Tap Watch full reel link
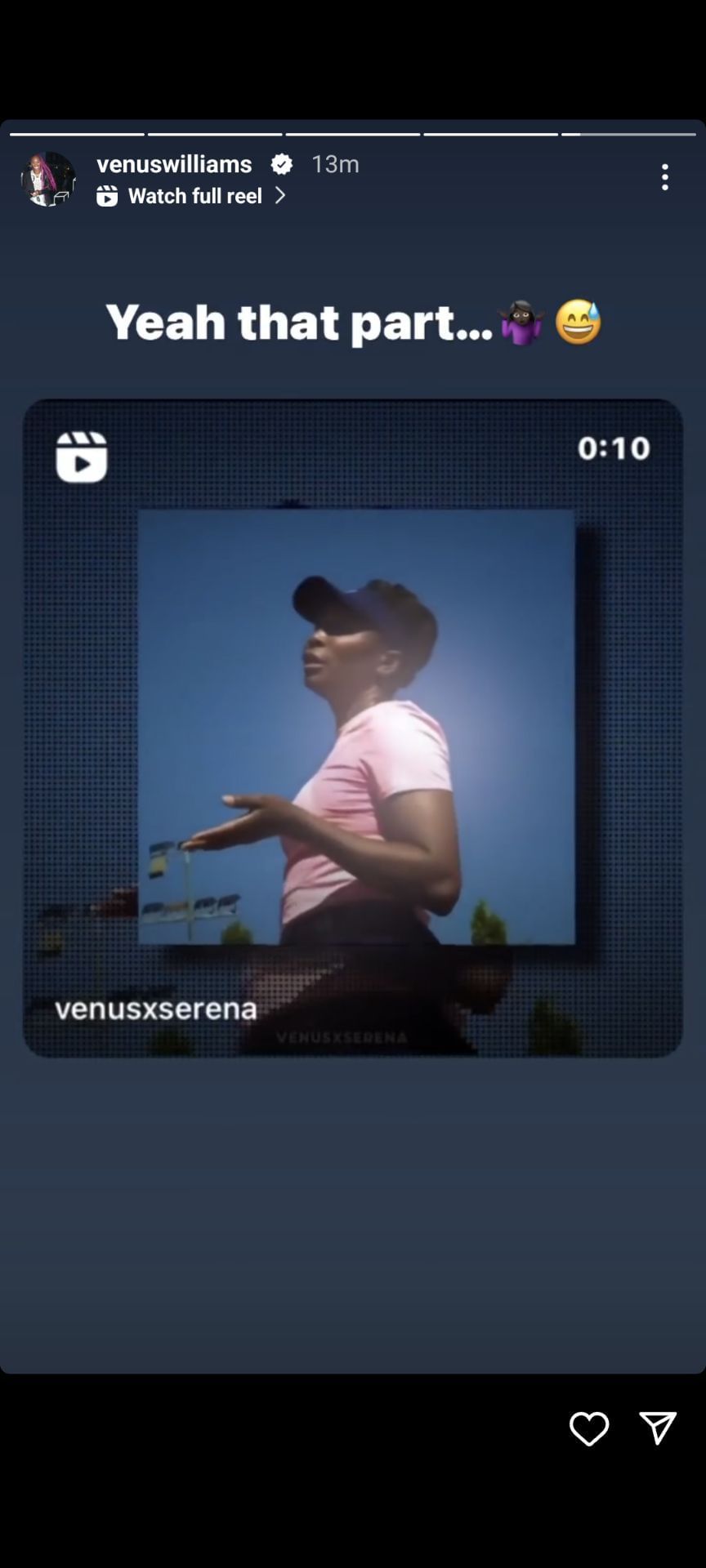The height and width of the screenshot is (1568, 706). click(x=194, y=196)
